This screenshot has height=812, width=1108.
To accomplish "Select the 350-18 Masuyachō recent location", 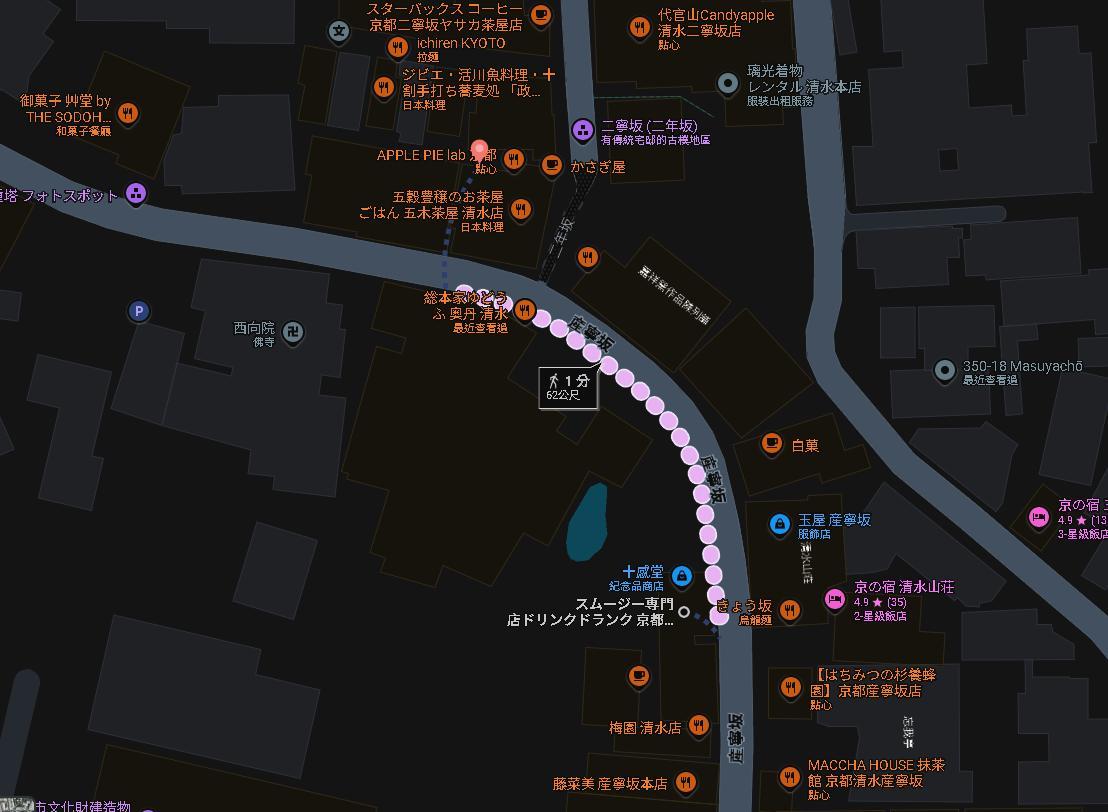I will point(944,371).
